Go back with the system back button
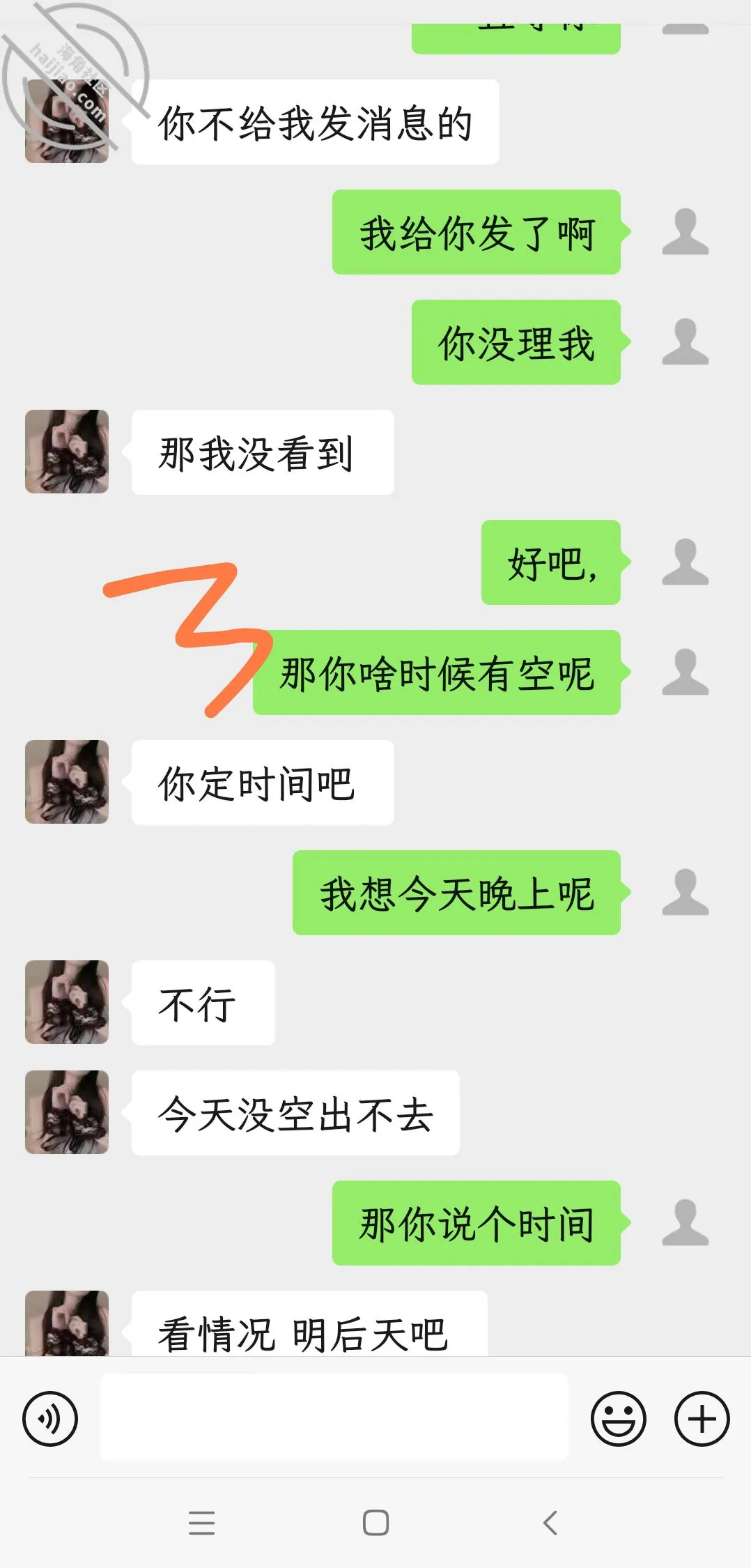 550,1523
